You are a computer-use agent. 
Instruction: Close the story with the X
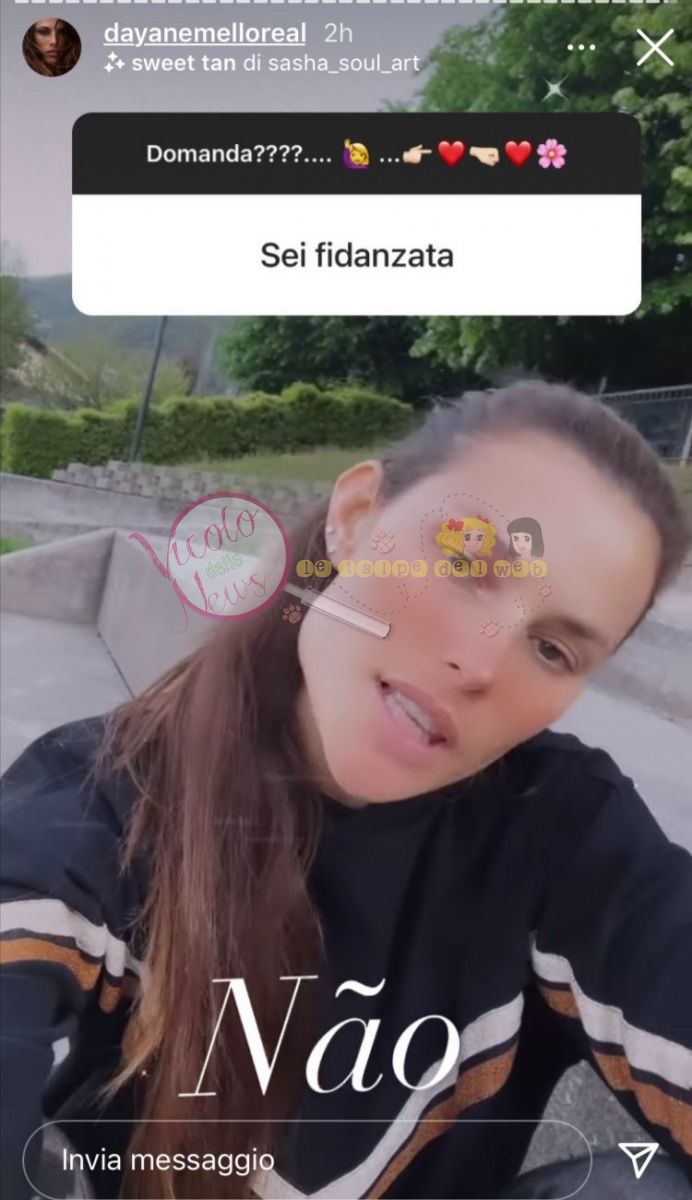click(655, 47)
